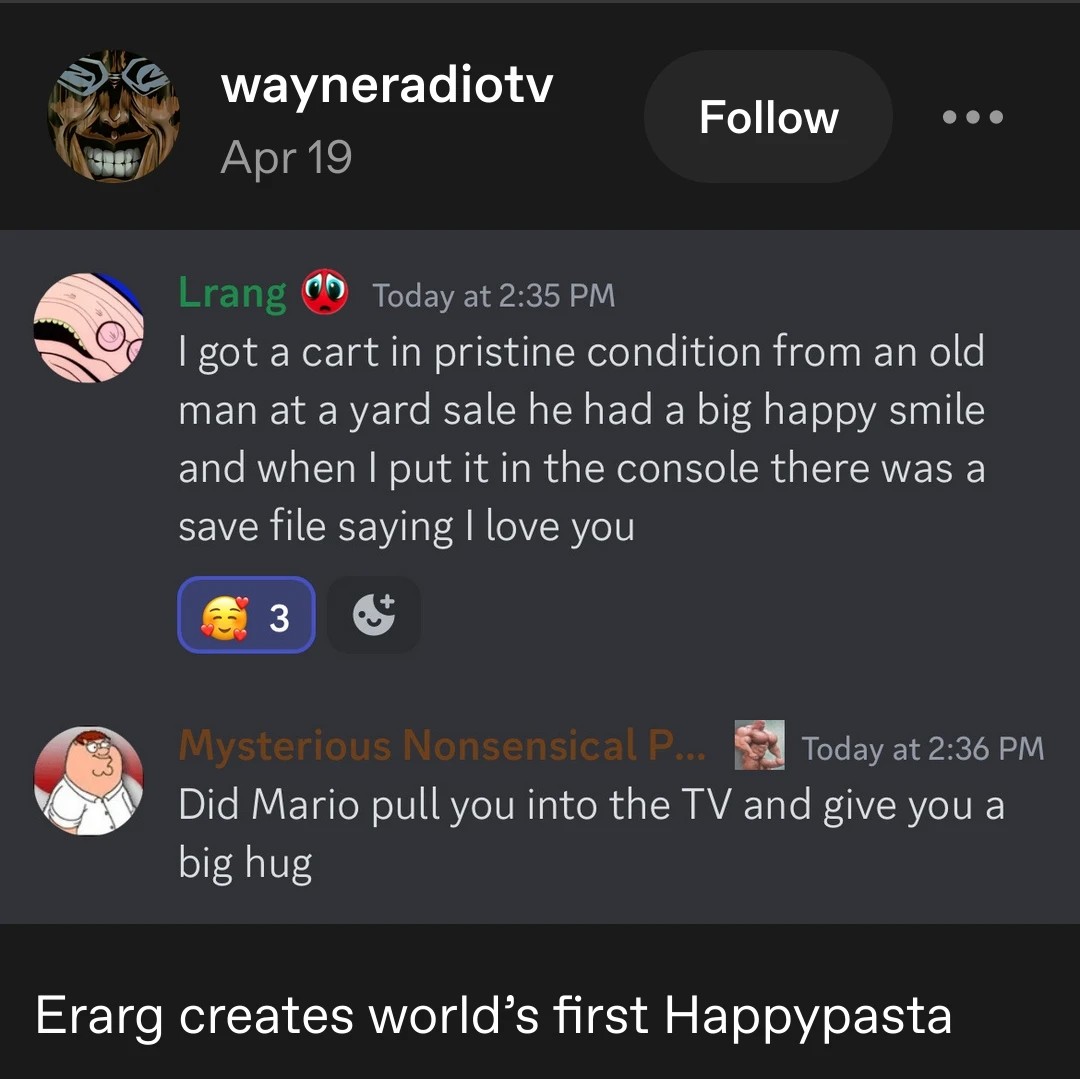The height and width of the screenshot is (1079, 1080).
Task: Follow the wayneradiotv blog
Action: pyautogui.click(x=768, y=117)
